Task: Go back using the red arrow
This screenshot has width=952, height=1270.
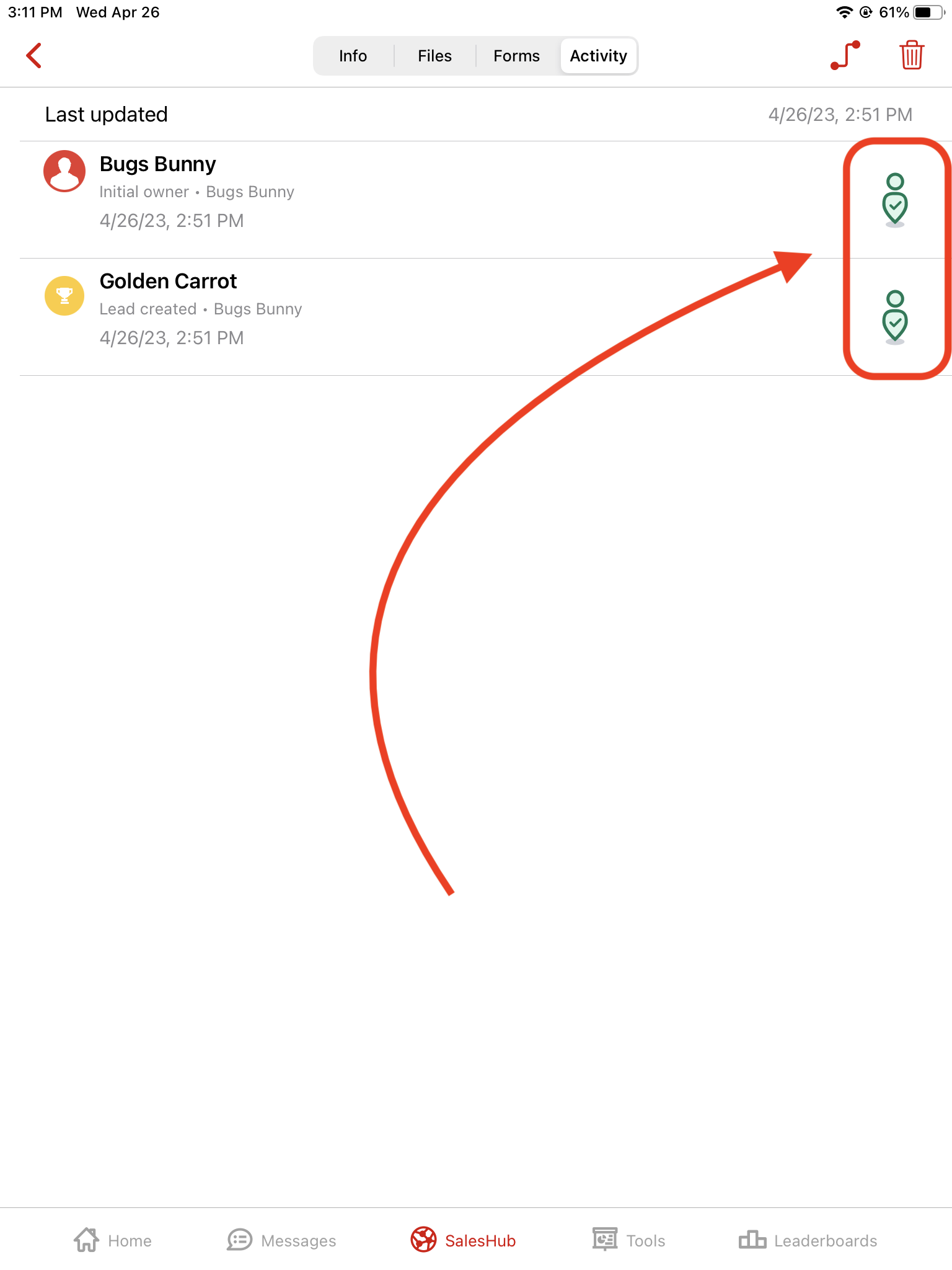Action: tap(34, 56)
